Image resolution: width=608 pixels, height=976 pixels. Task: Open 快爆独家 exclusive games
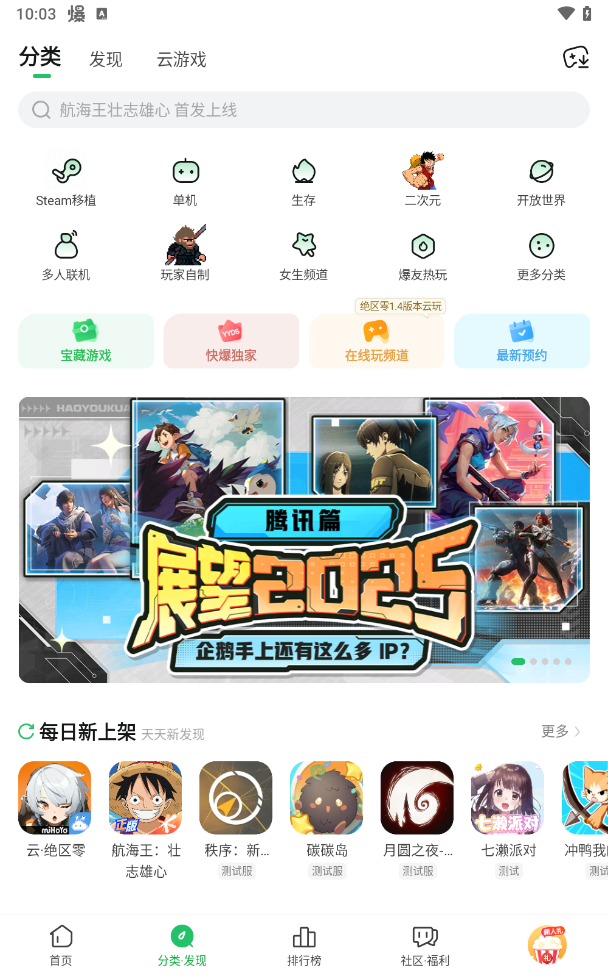point(231,341)
